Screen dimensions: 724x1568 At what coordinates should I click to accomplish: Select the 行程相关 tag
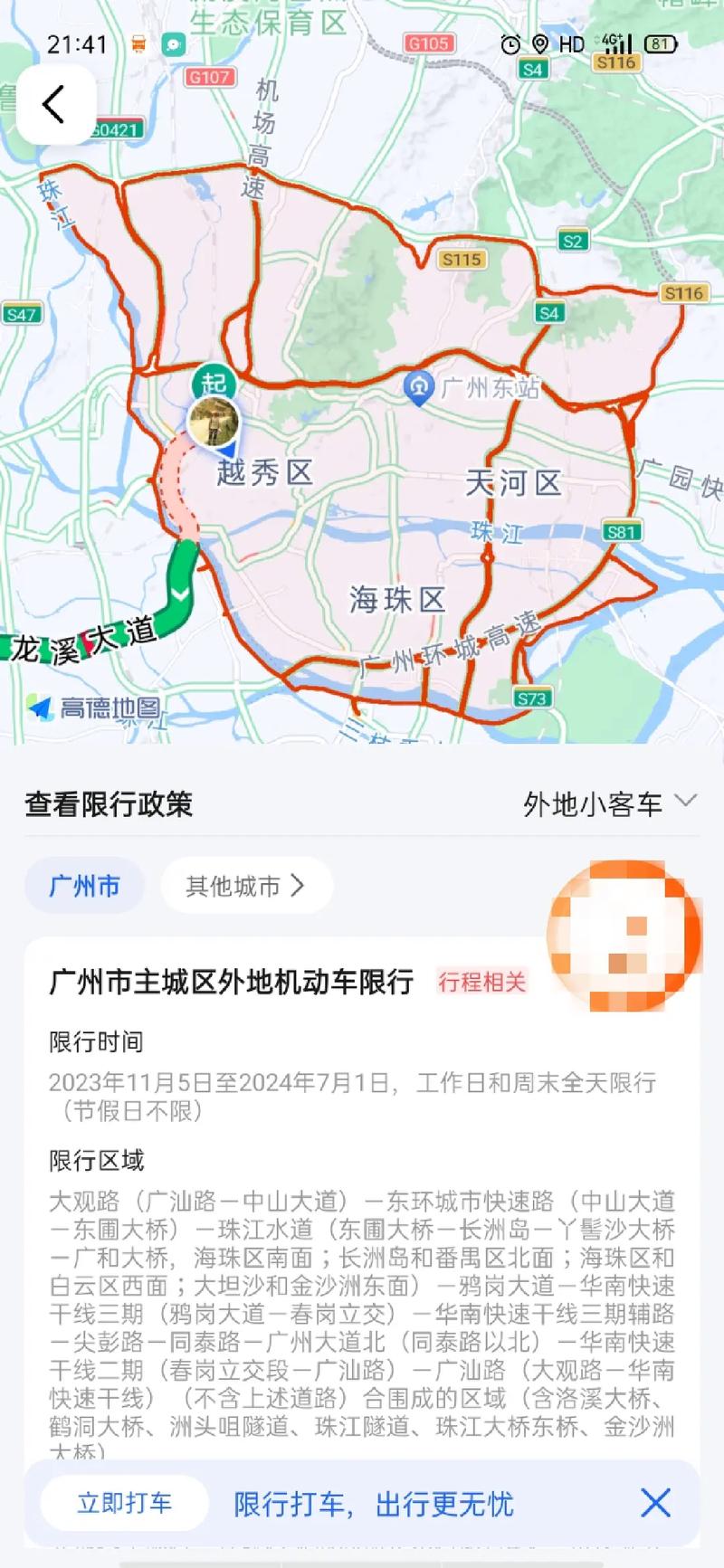[x=480, y=984]
